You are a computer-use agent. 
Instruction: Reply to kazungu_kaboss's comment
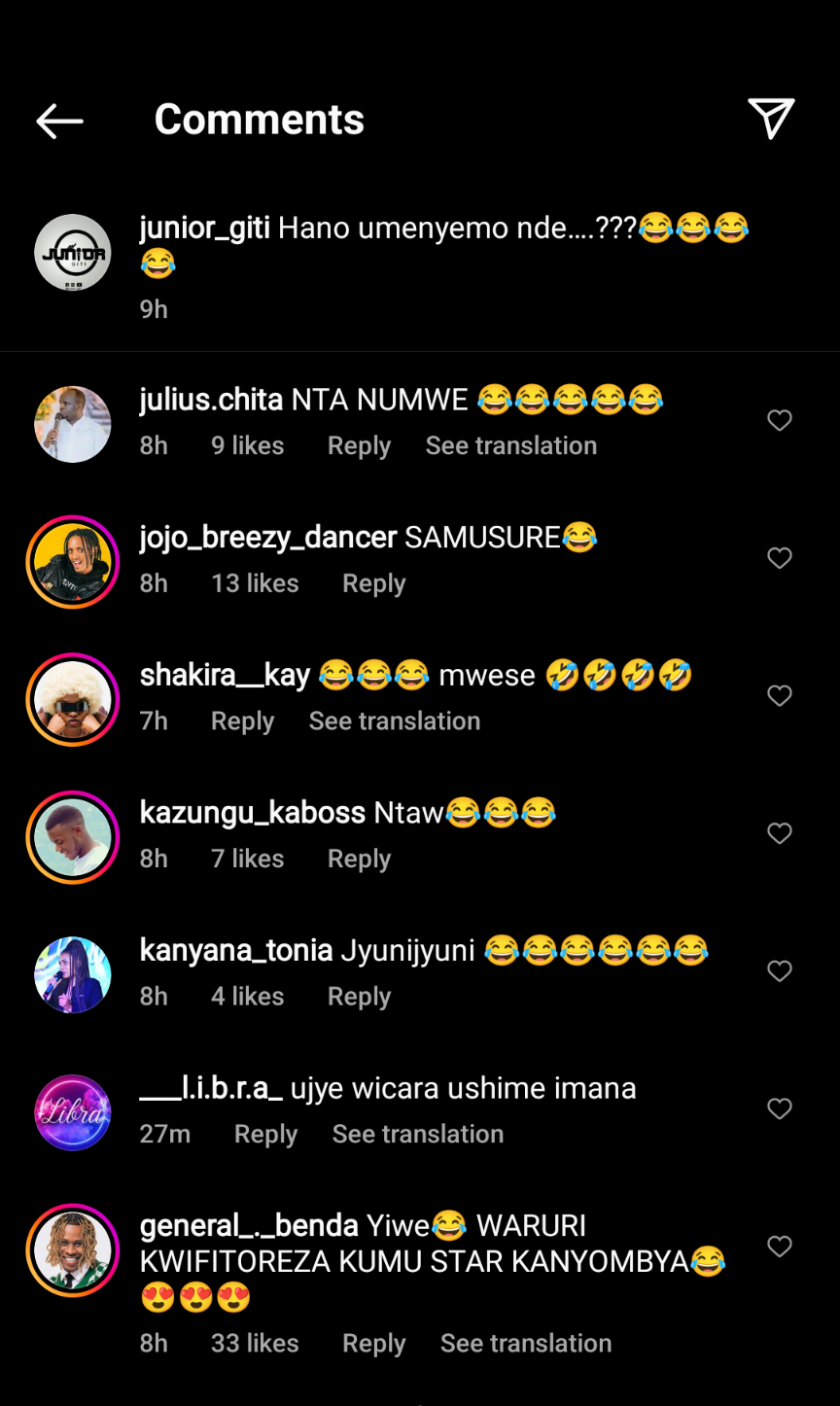(x=359, y=860)
